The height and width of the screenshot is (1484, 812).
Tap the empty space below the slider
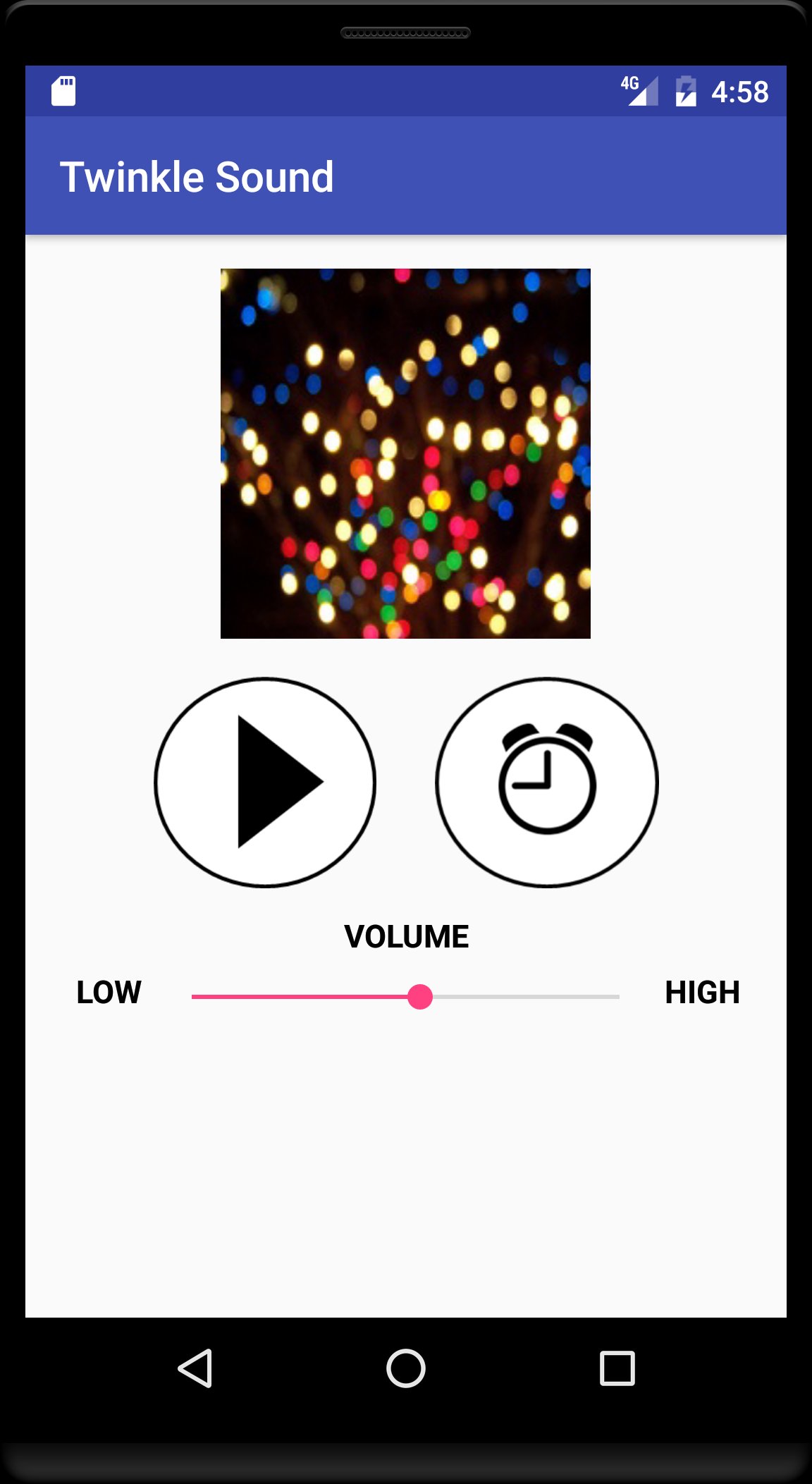405,1163
